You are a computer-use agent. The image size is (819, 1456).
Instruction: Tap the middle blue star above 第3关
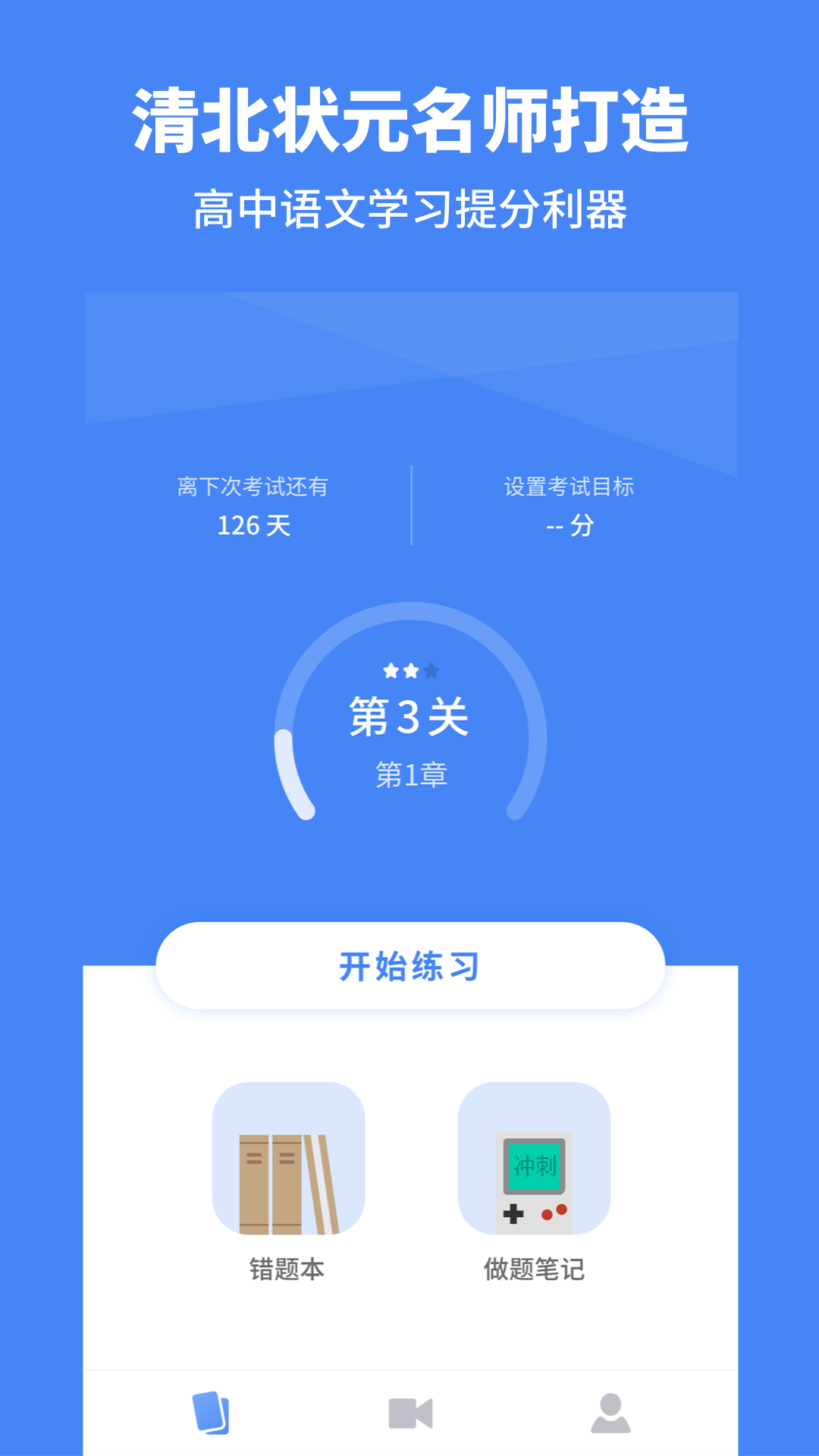[409, 670]
